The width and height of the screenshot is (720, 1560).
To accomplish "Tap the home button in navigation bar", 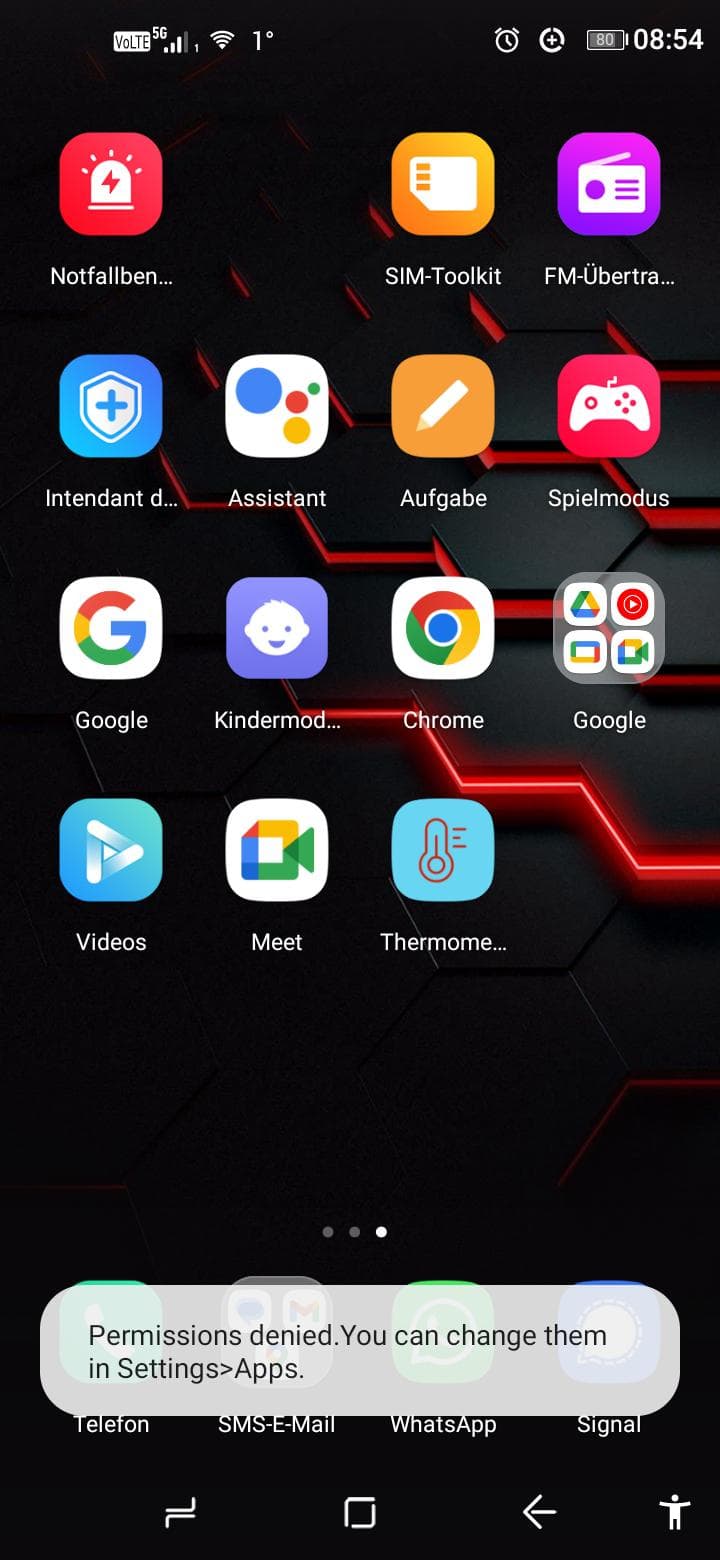I will pos(360,1512).
